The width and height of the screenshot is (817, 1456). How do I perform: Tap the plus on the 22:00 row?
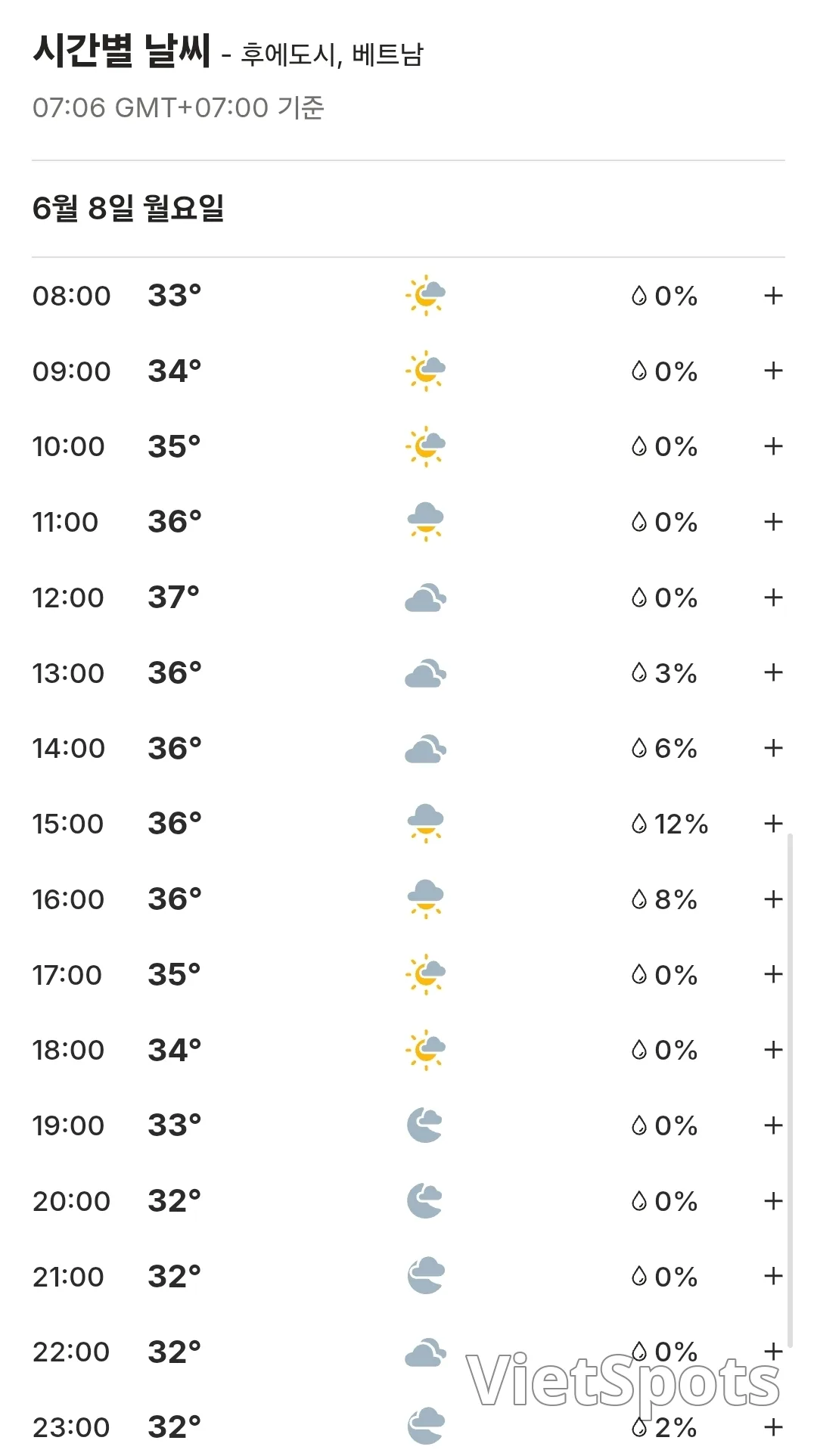coord(772,1352)
